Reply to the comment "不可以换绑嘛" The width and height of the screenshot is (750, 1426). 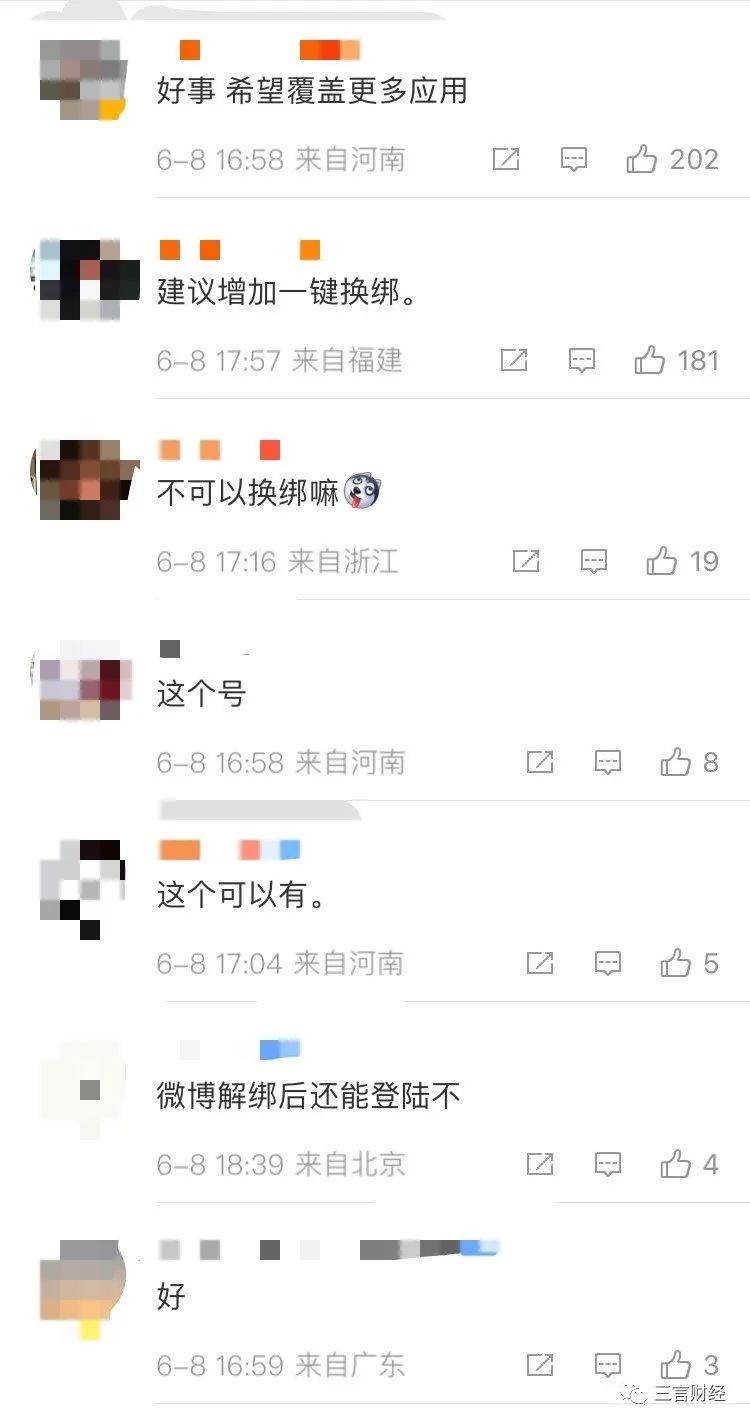pos(594,562)
